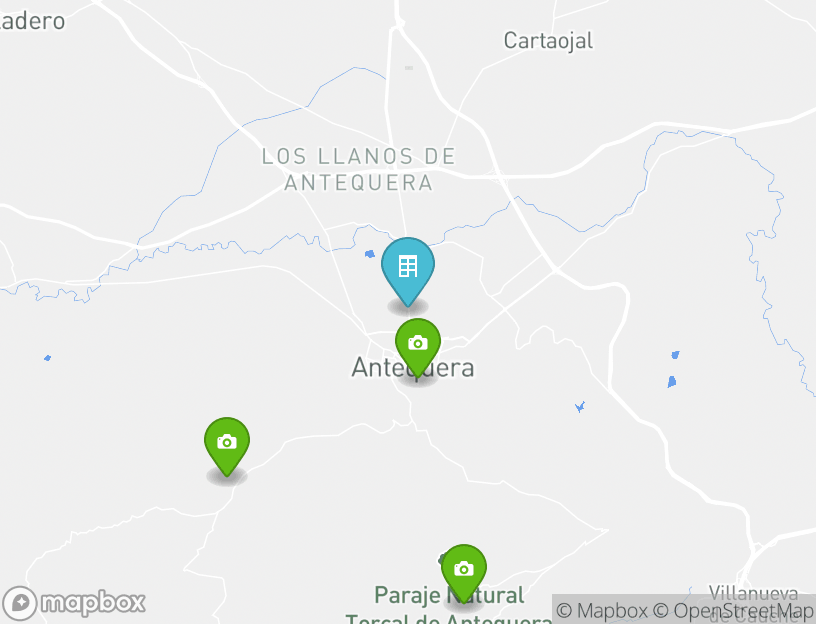This screenshot has height=624, width=816.
Task: Tap the blue hotel building map pin
Action: tap(407, 268)
